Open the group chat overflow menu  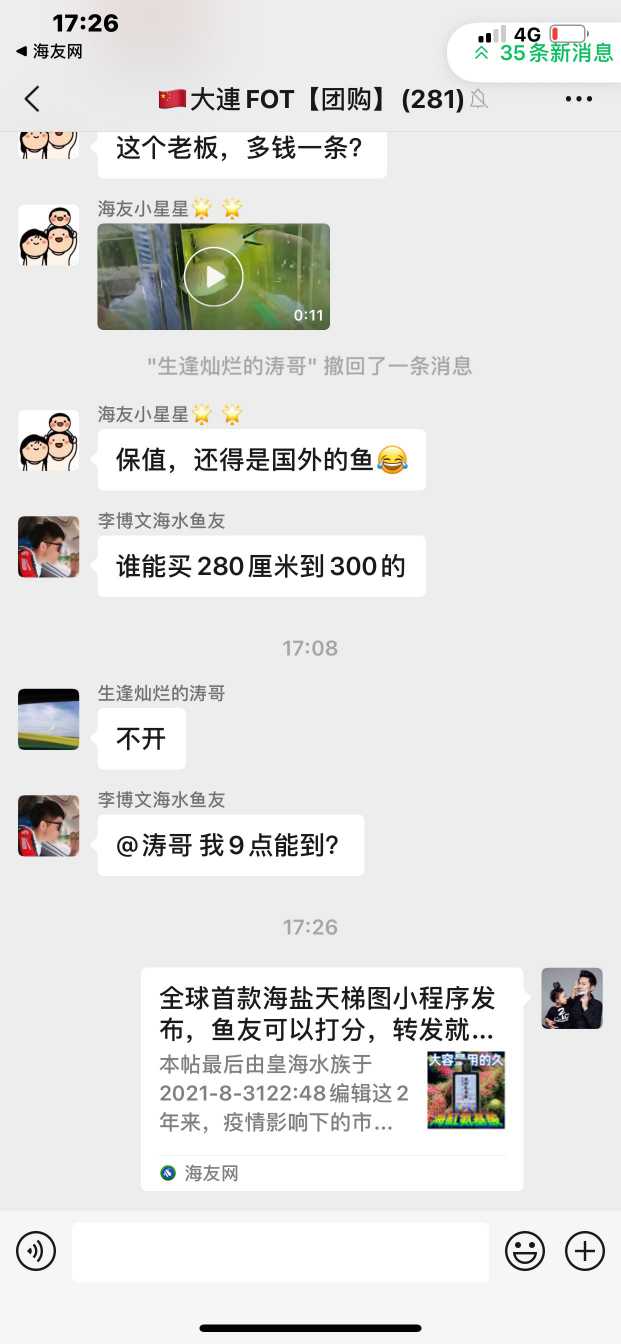(x=579, y=99)
